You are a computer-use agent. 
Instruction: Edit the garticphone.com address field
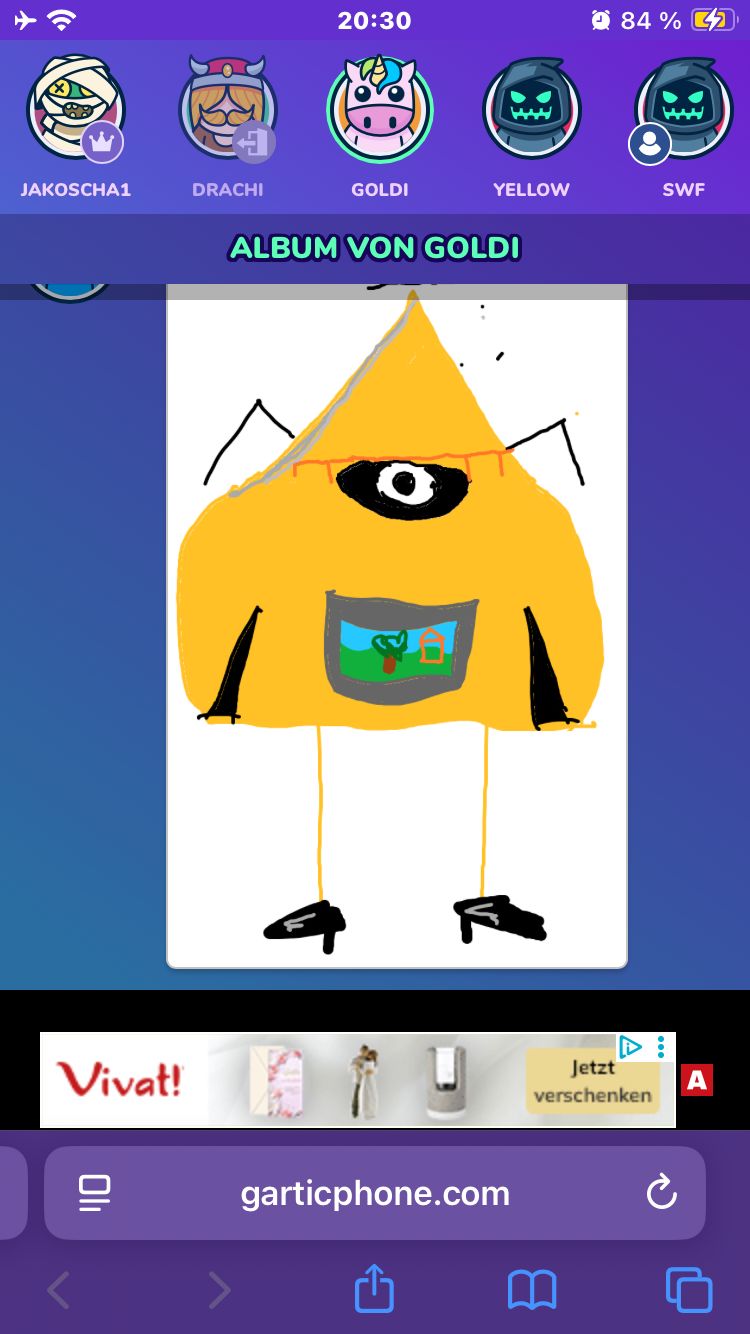(375, 1193)
